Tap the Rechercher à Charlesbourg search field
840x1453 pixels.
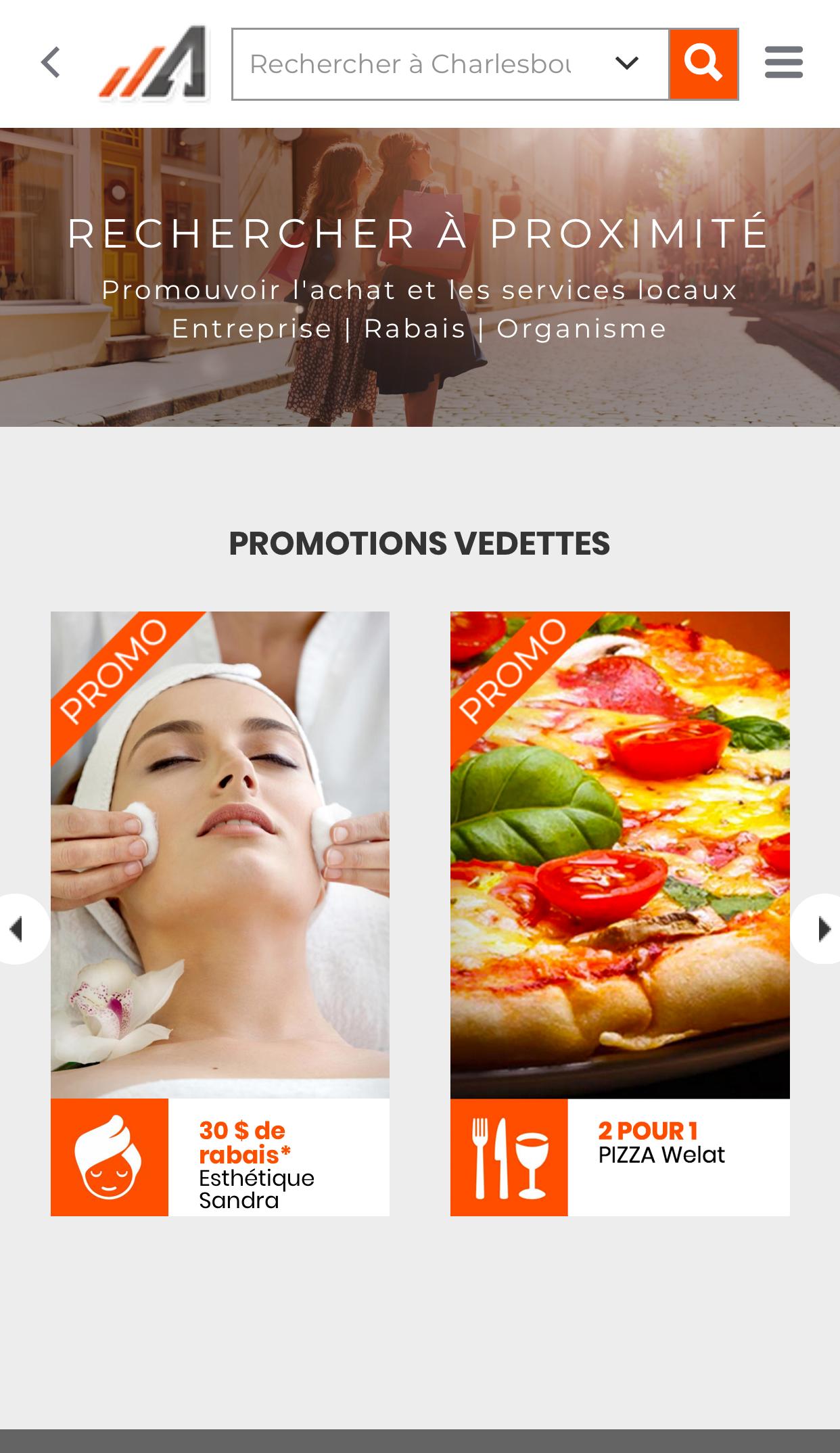click(x=410, y=64)
